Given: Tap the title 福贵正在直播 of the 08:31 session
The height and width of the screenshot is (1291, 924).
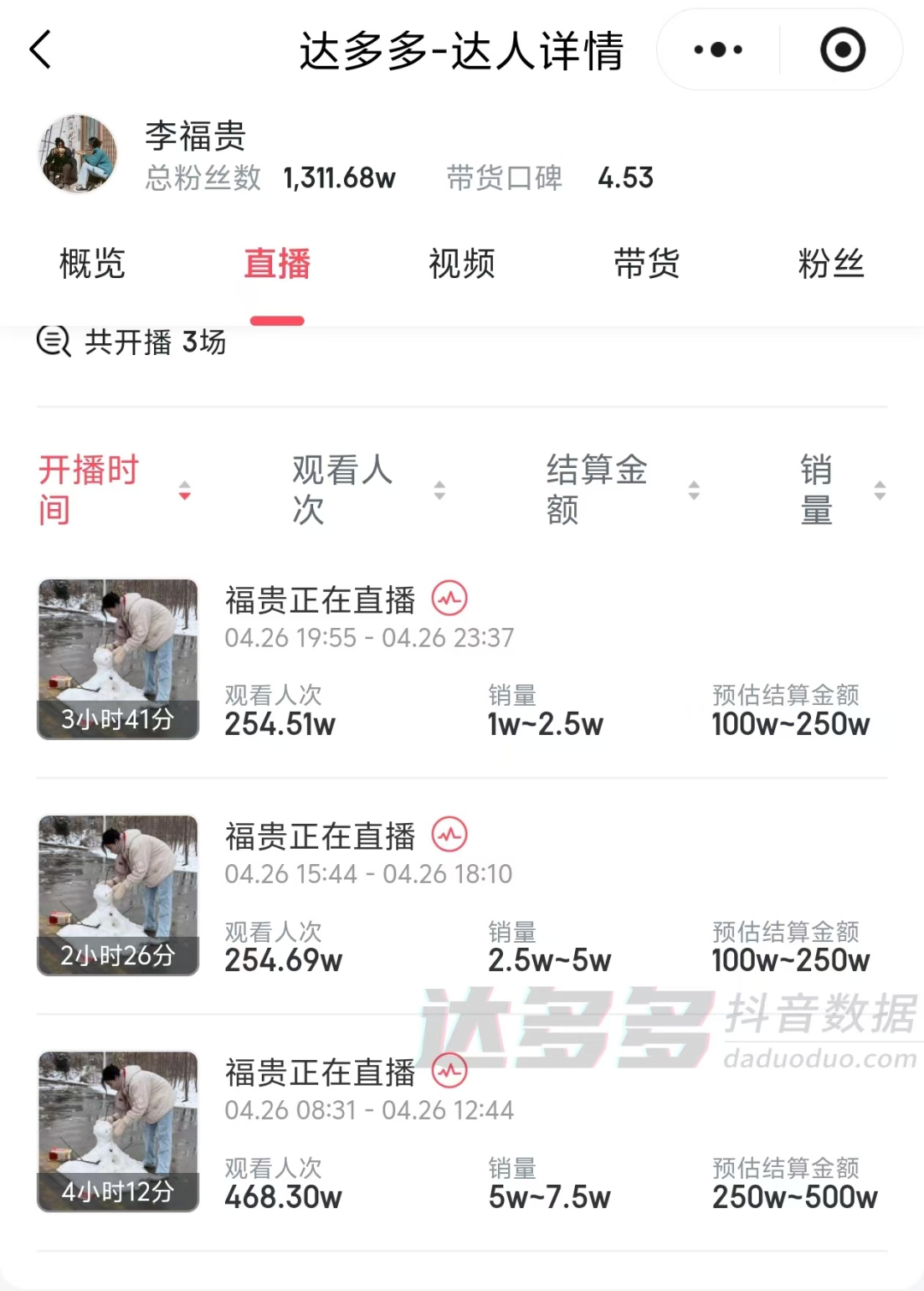Looking at the screenshot, I should [318, 1074].
